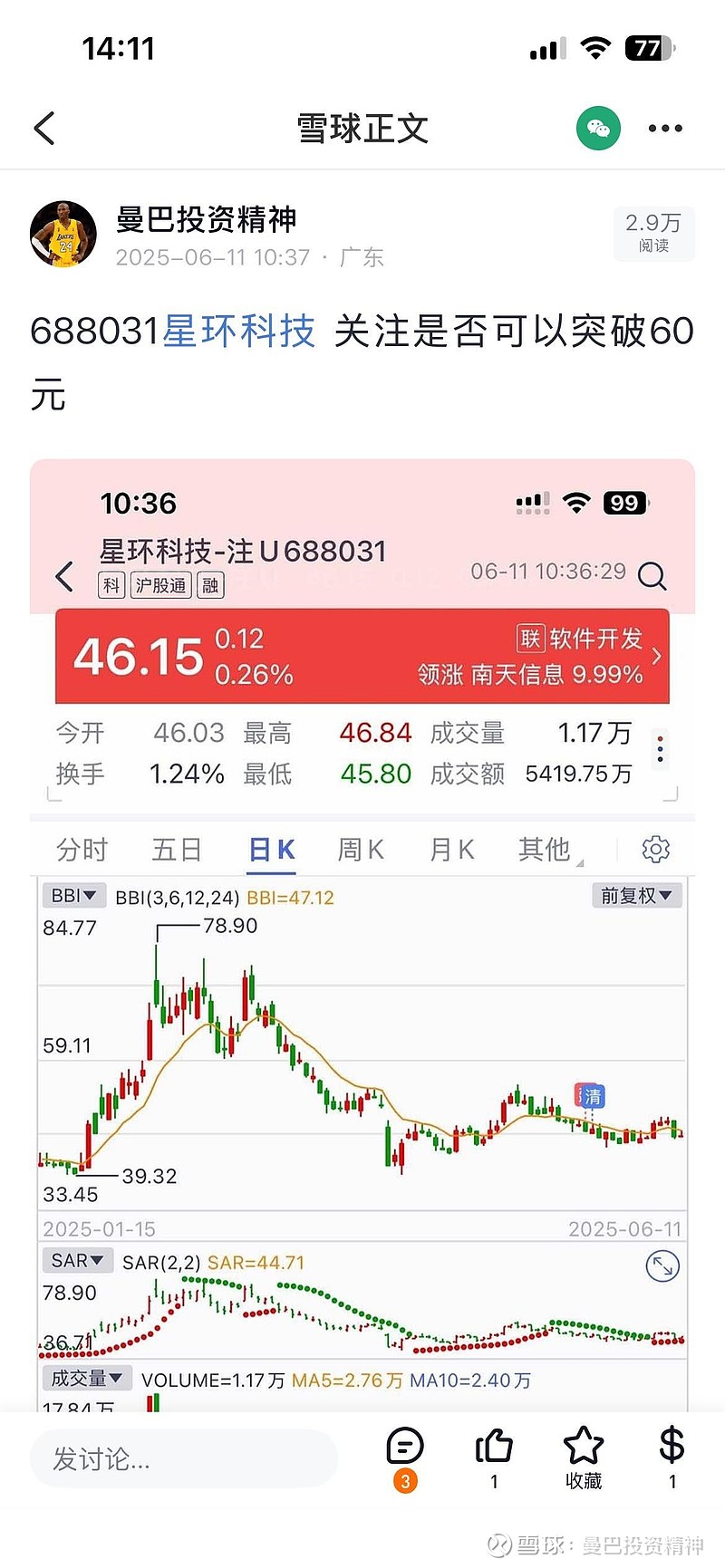Tap the 发讨论 comment input field
Viewport: 725px width, 1568px height.
pyautogui.click(x=181, y=1458)
